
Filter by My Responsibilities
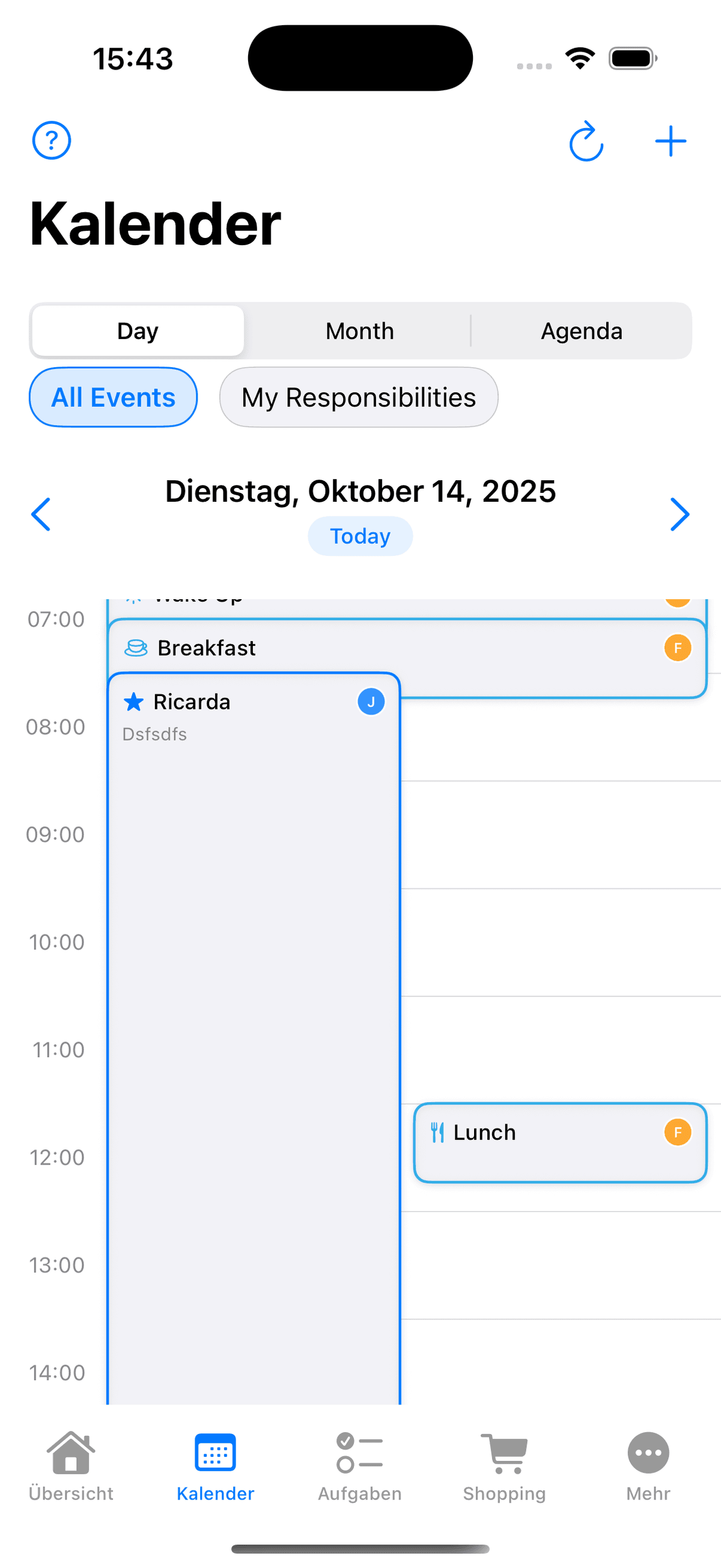coord(358,397)
